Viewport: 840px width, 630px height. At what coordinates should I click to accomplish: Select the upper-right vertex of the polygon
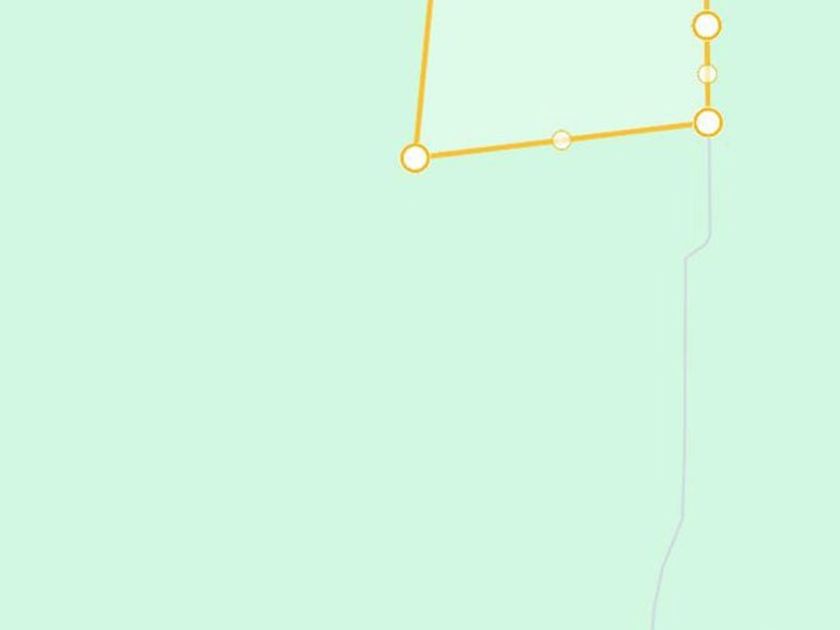click(x=707, y=26)
